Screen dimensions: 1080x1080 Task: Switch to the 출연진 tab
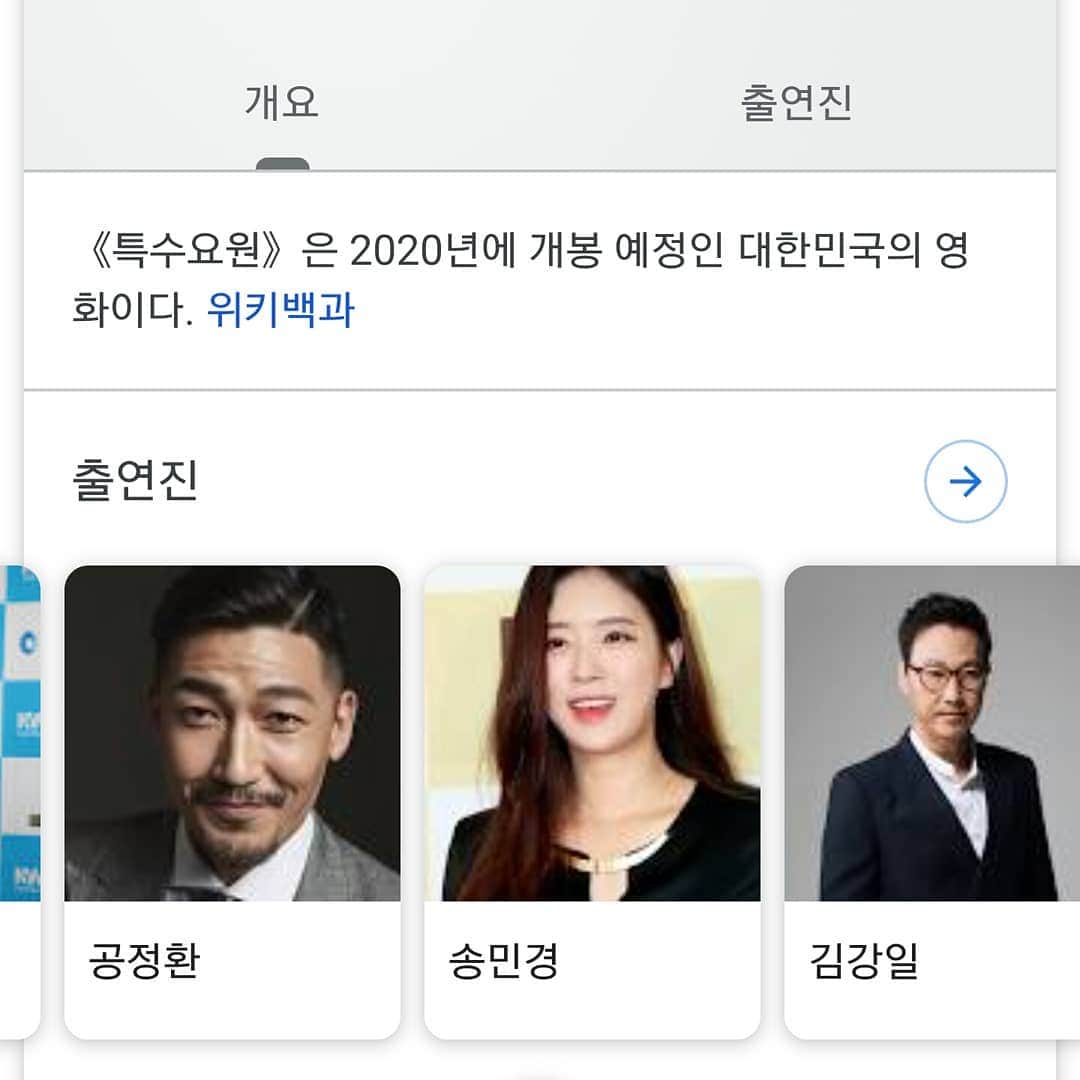pyautogui.click(x=796, y=103)
